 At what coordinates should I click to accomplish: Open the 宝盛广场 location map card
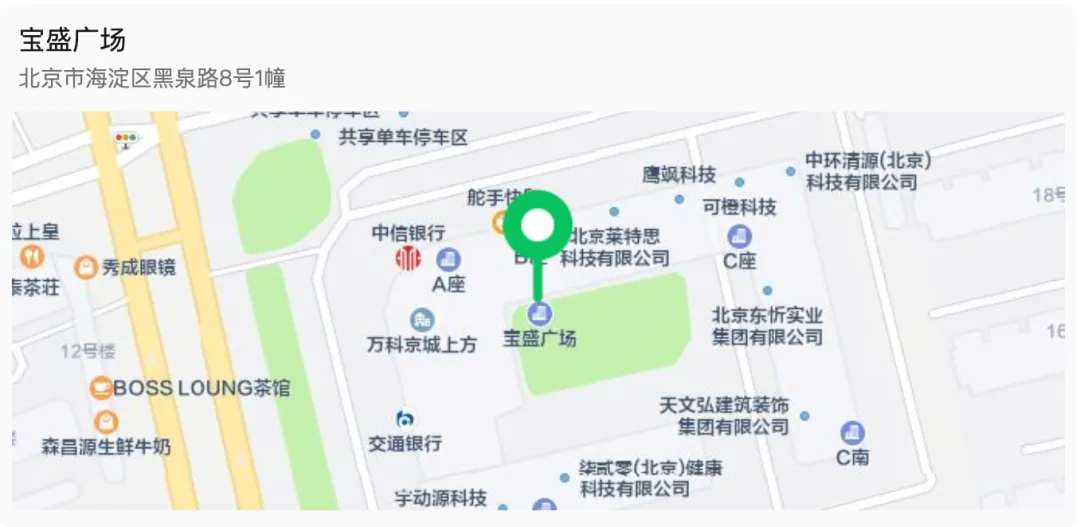pyautogui.click(x=540, y=310)
